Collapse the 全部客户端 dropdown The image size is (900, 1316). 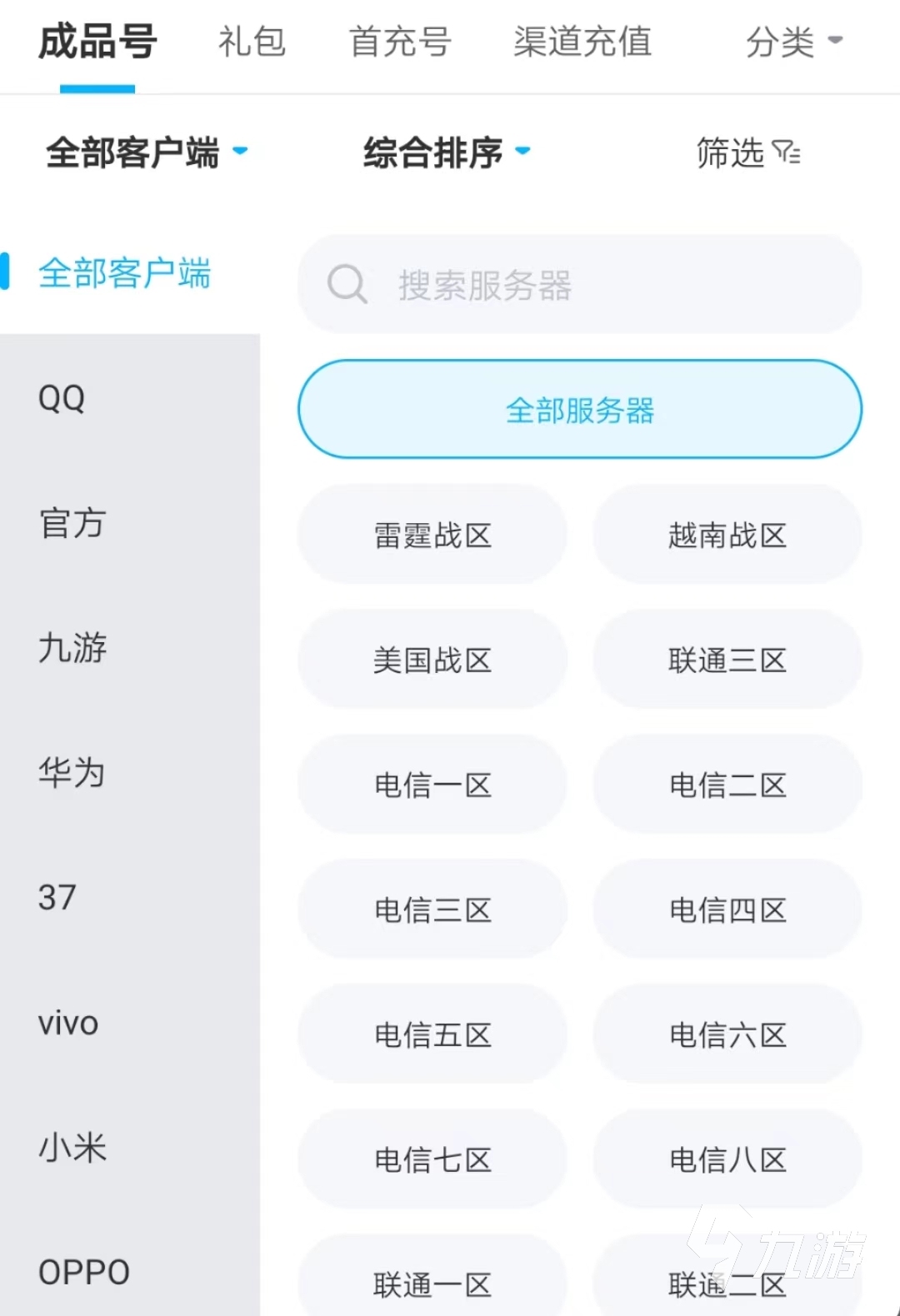[147, 152]
